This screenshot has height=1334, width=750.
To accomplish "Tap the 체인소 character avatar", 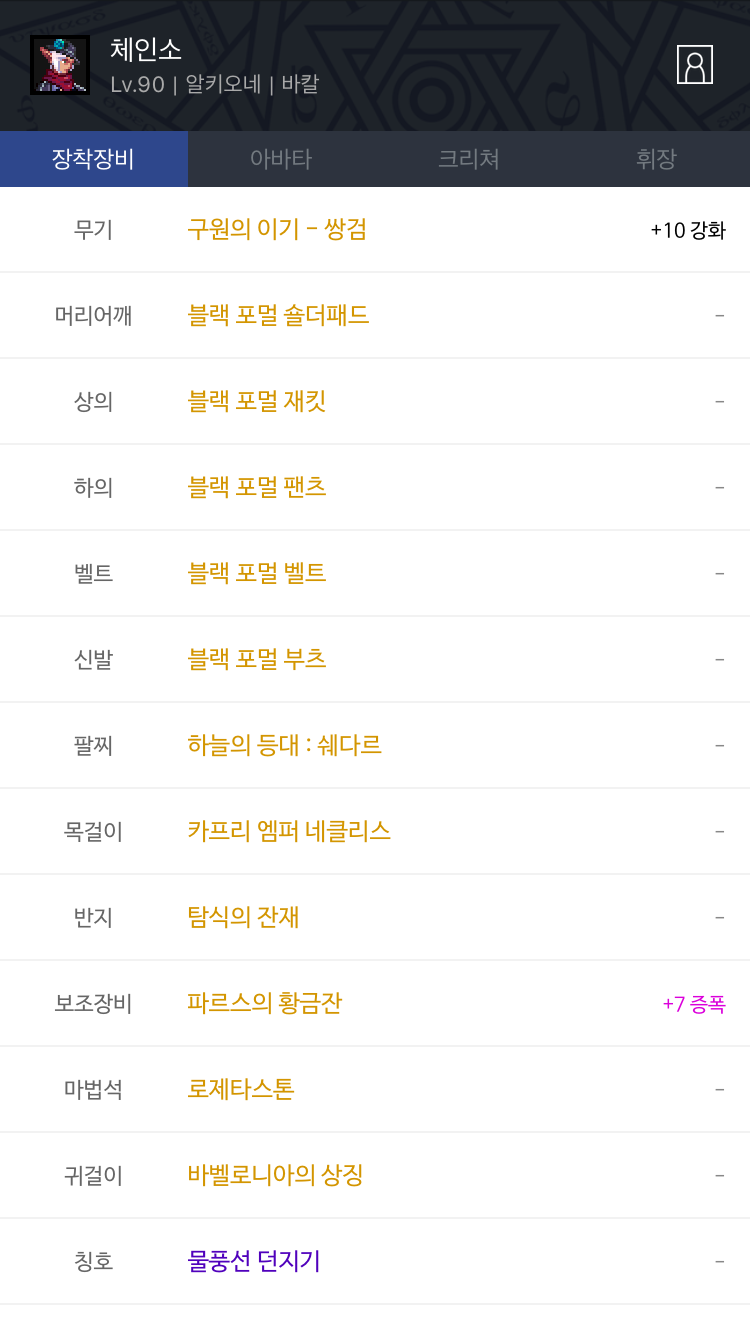I will pyautogui.click(x=60, y=65).
